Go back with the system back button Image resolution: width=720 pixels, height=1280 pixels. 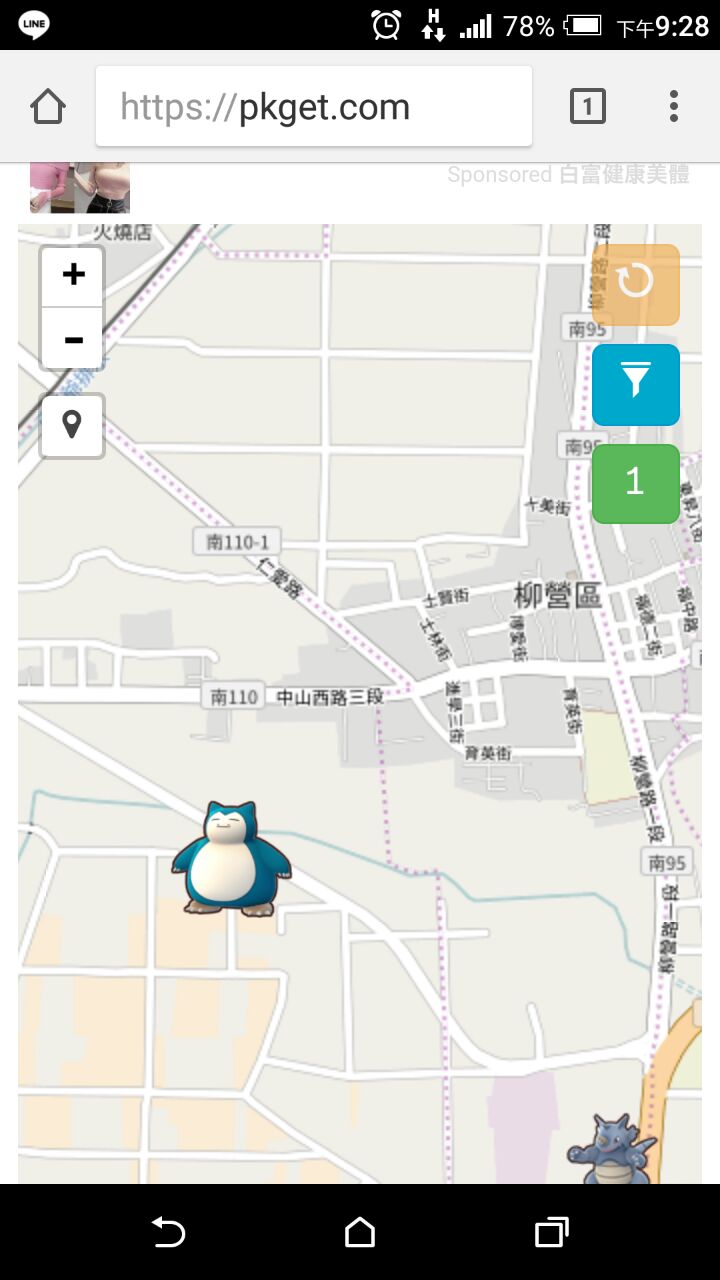[168, 1232]
